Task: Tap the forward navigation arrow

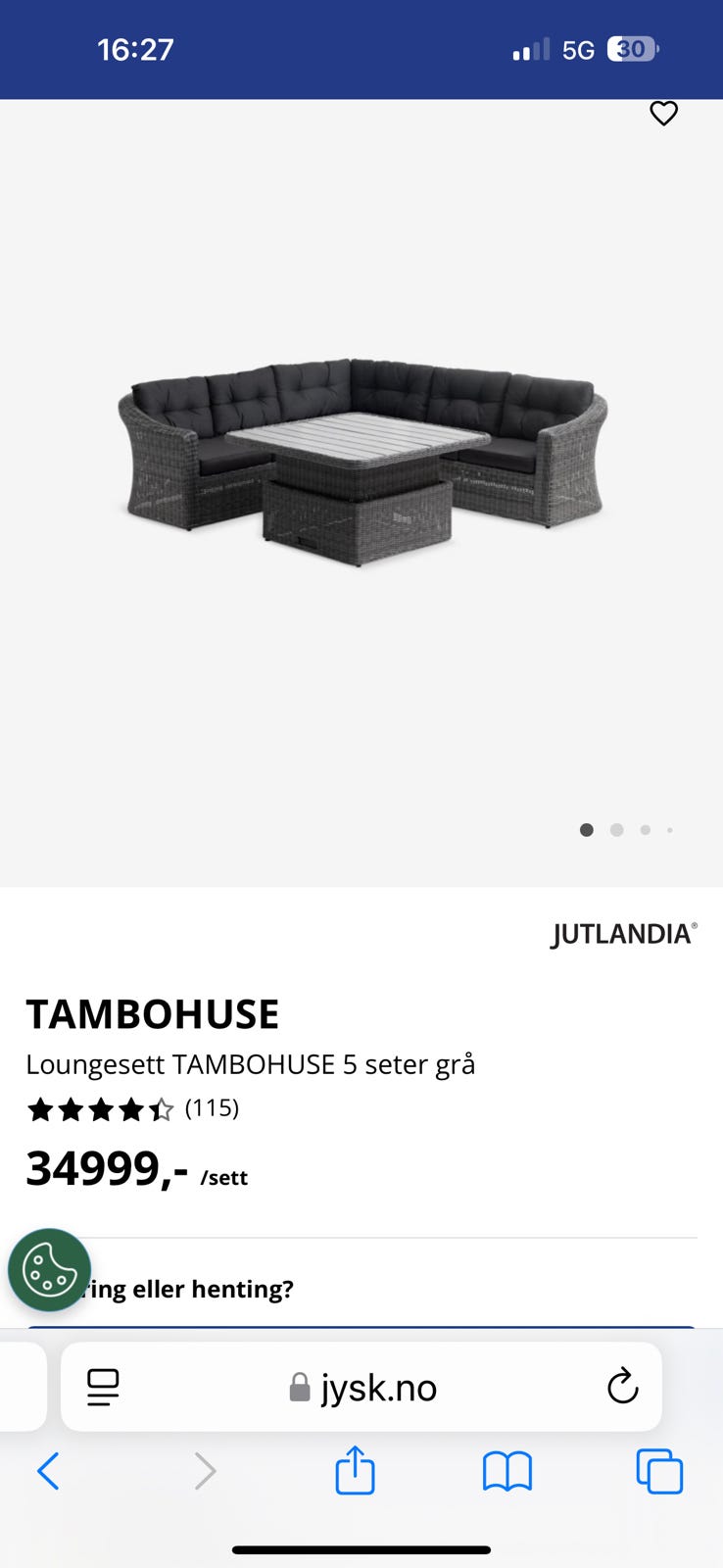Action: tap(205, 1470)
